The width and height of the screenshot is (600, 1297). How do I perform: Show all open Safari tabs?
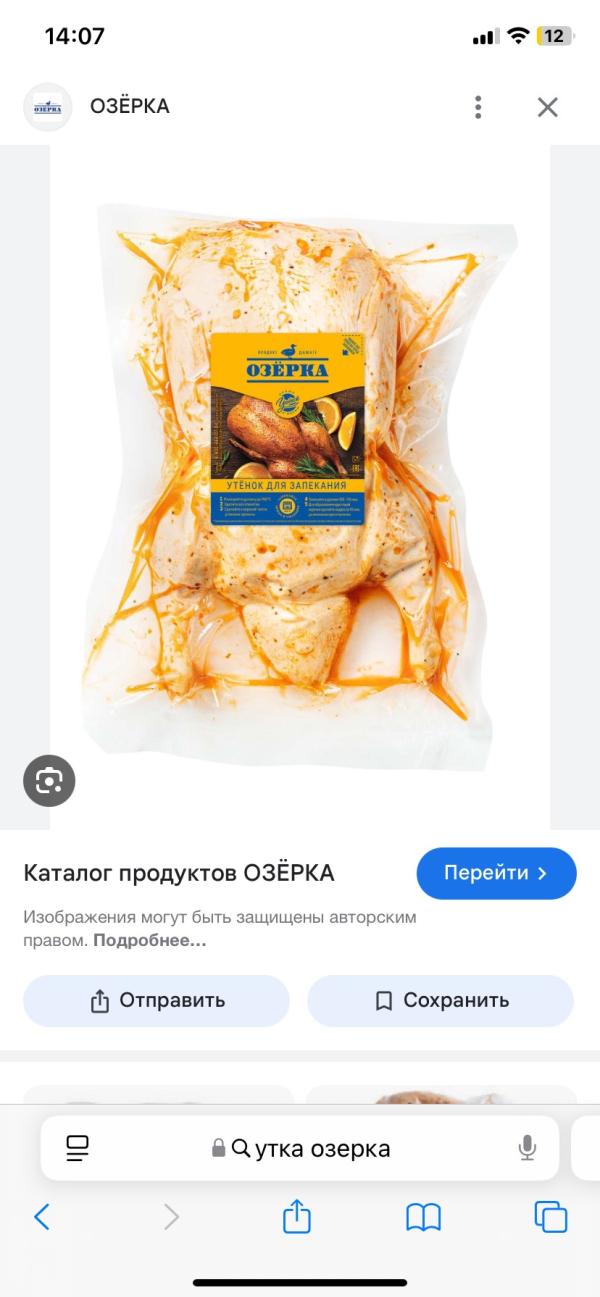(x=551, y=1217)
